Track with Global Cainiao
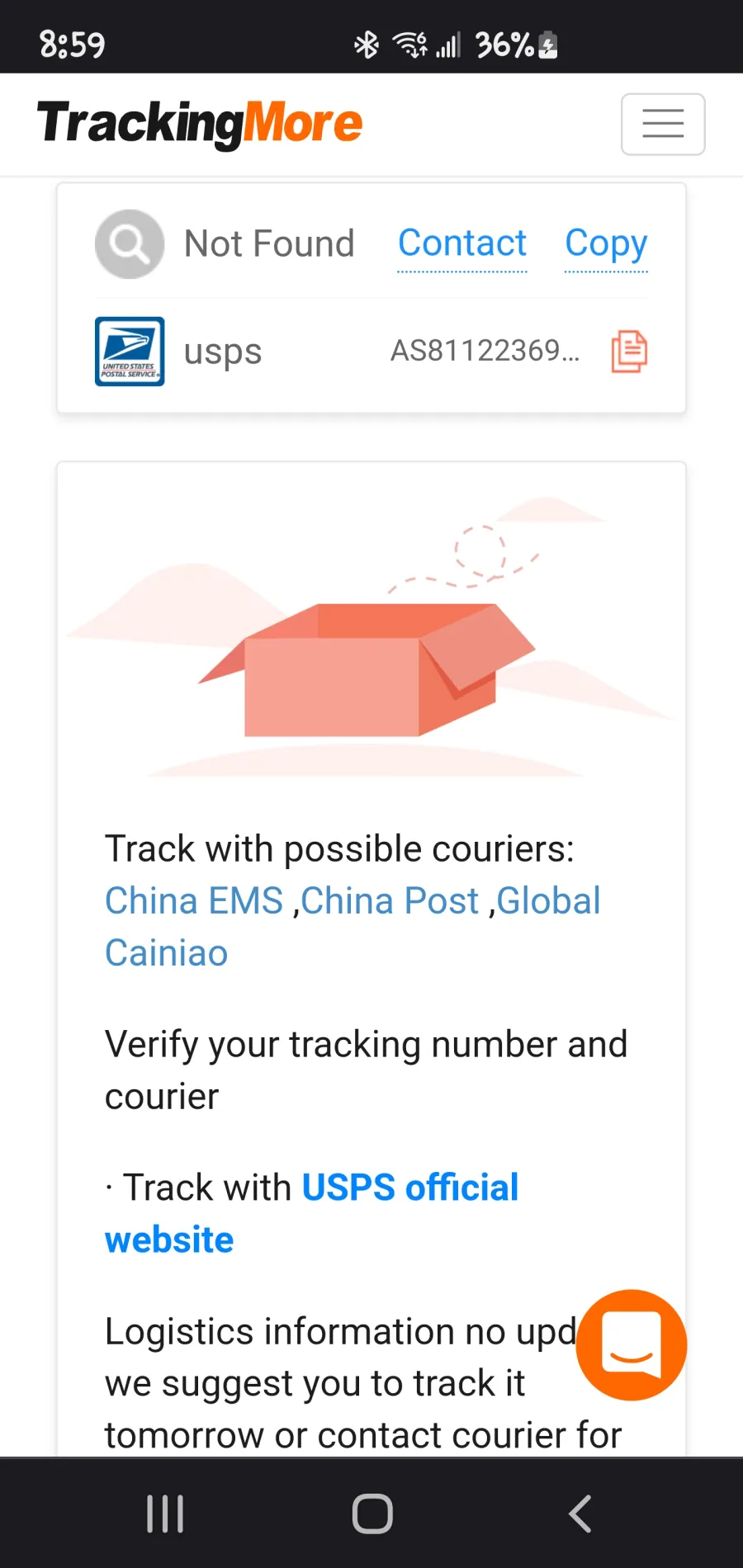The width and height of the screenshot is (743, 1568). coord(353,927)
